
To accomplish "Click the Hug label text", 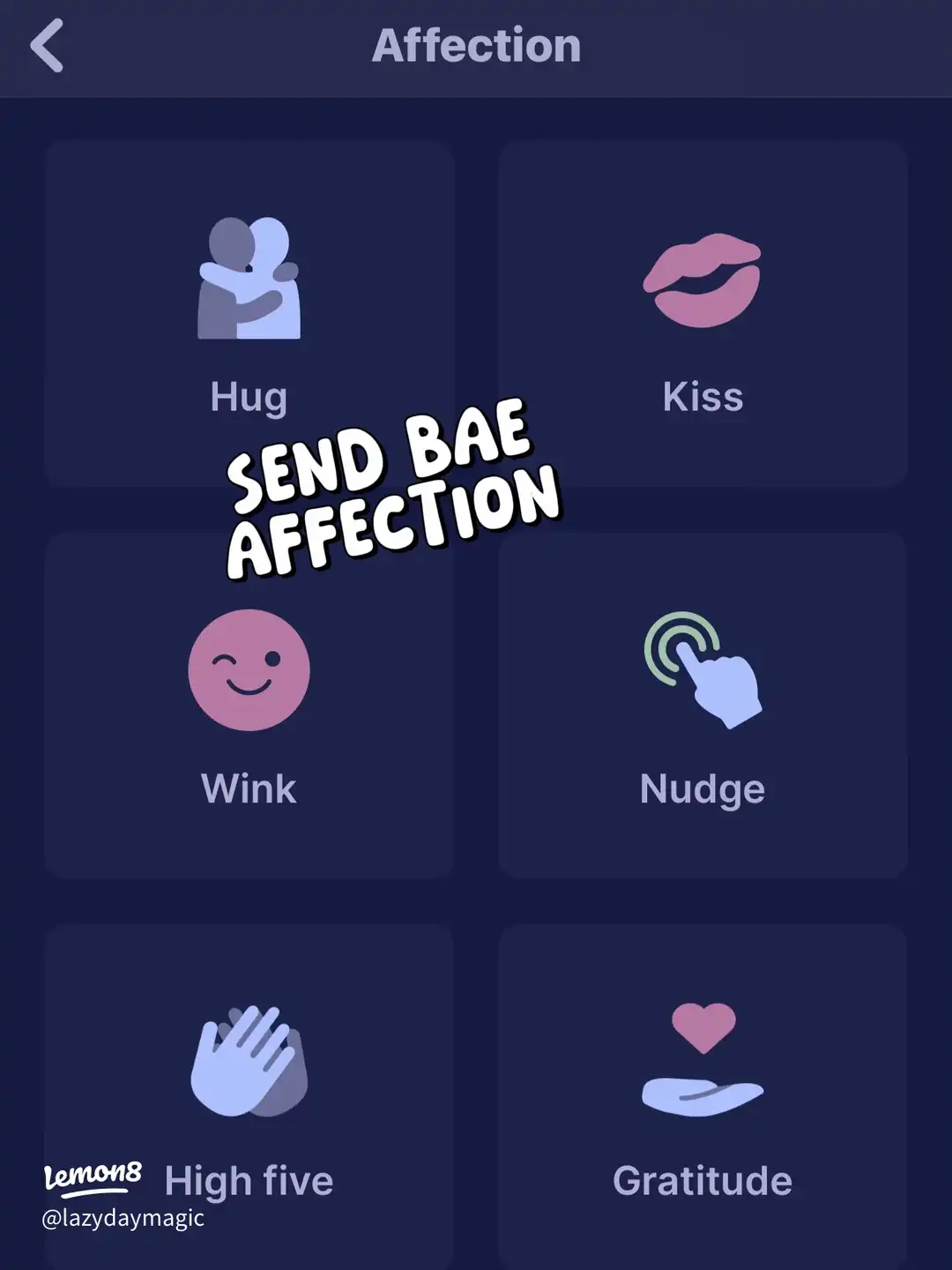I will tap(249, 397).
